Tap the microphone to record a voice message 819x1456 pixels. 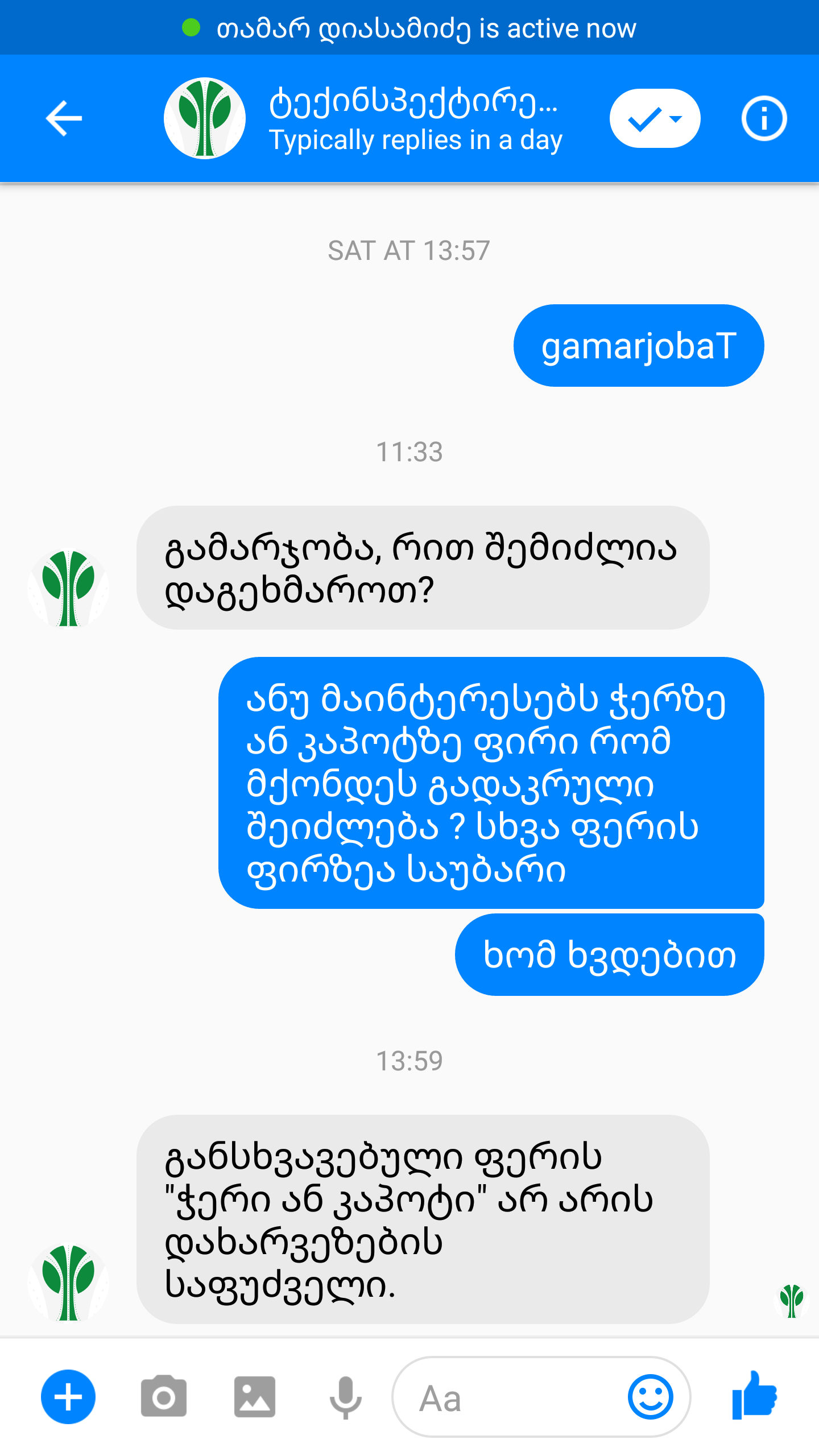coord(345,1397)
